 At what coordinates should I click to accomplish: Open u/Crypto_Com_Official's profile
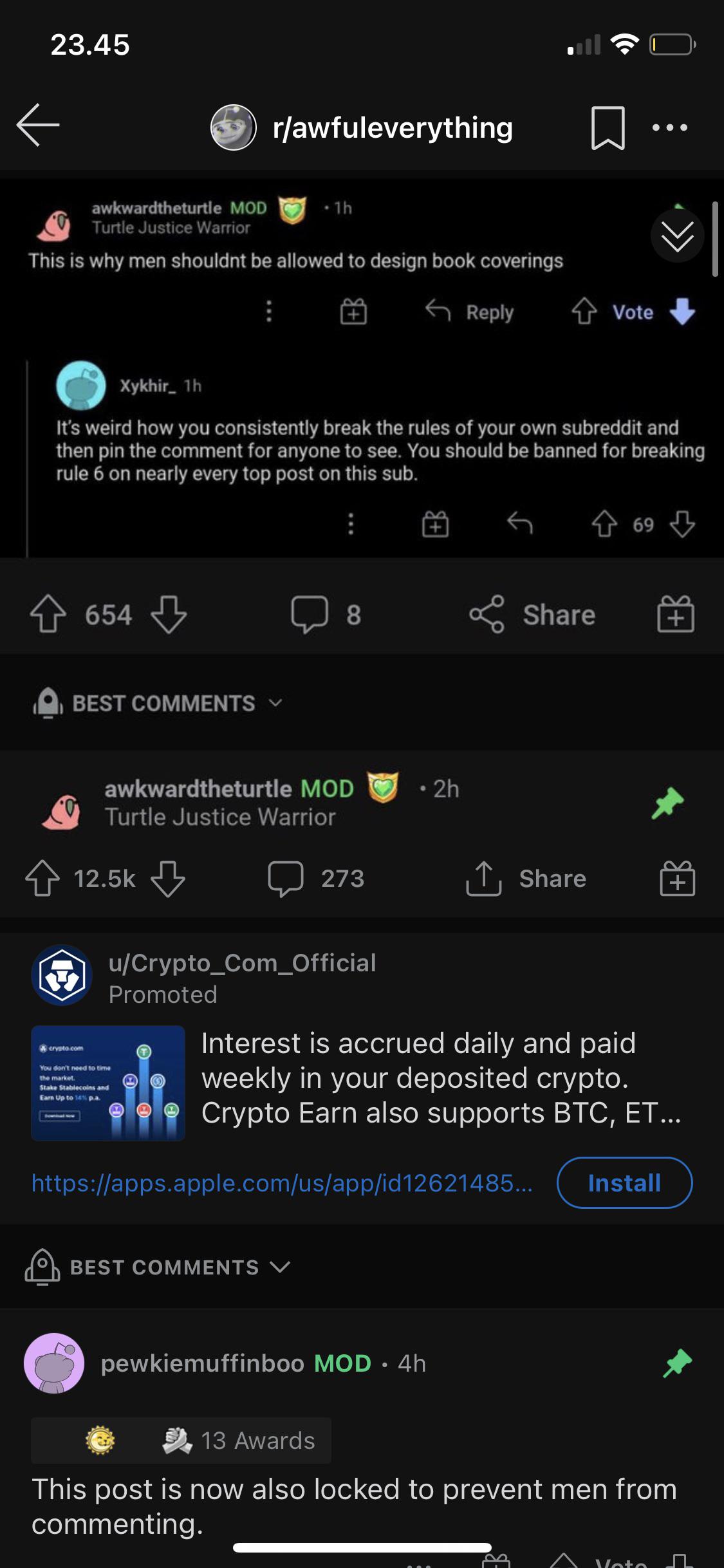[x=242, y=963]
